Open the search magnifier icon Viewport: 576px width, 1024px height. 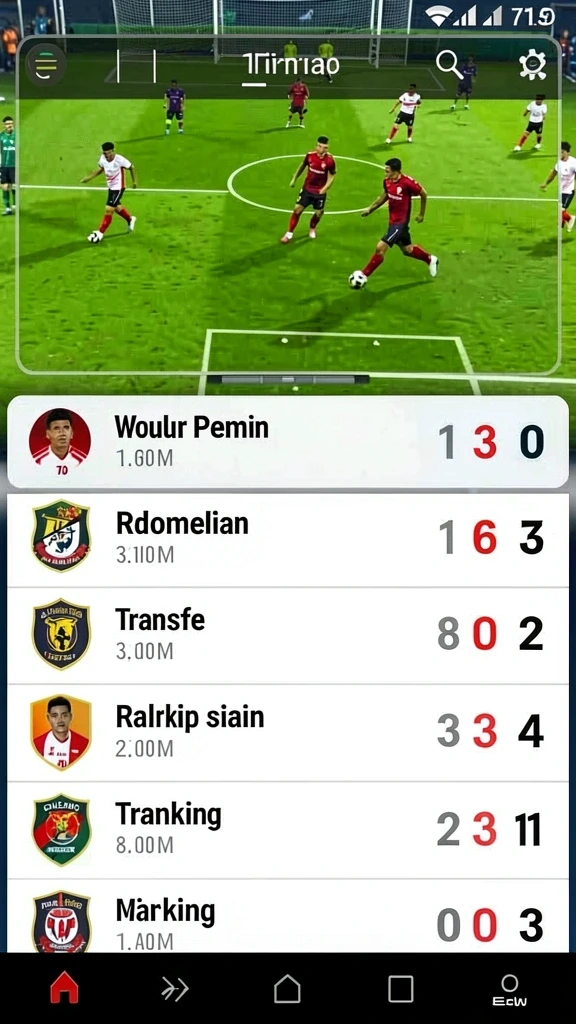pyautogui.click(x=449, y=65)
